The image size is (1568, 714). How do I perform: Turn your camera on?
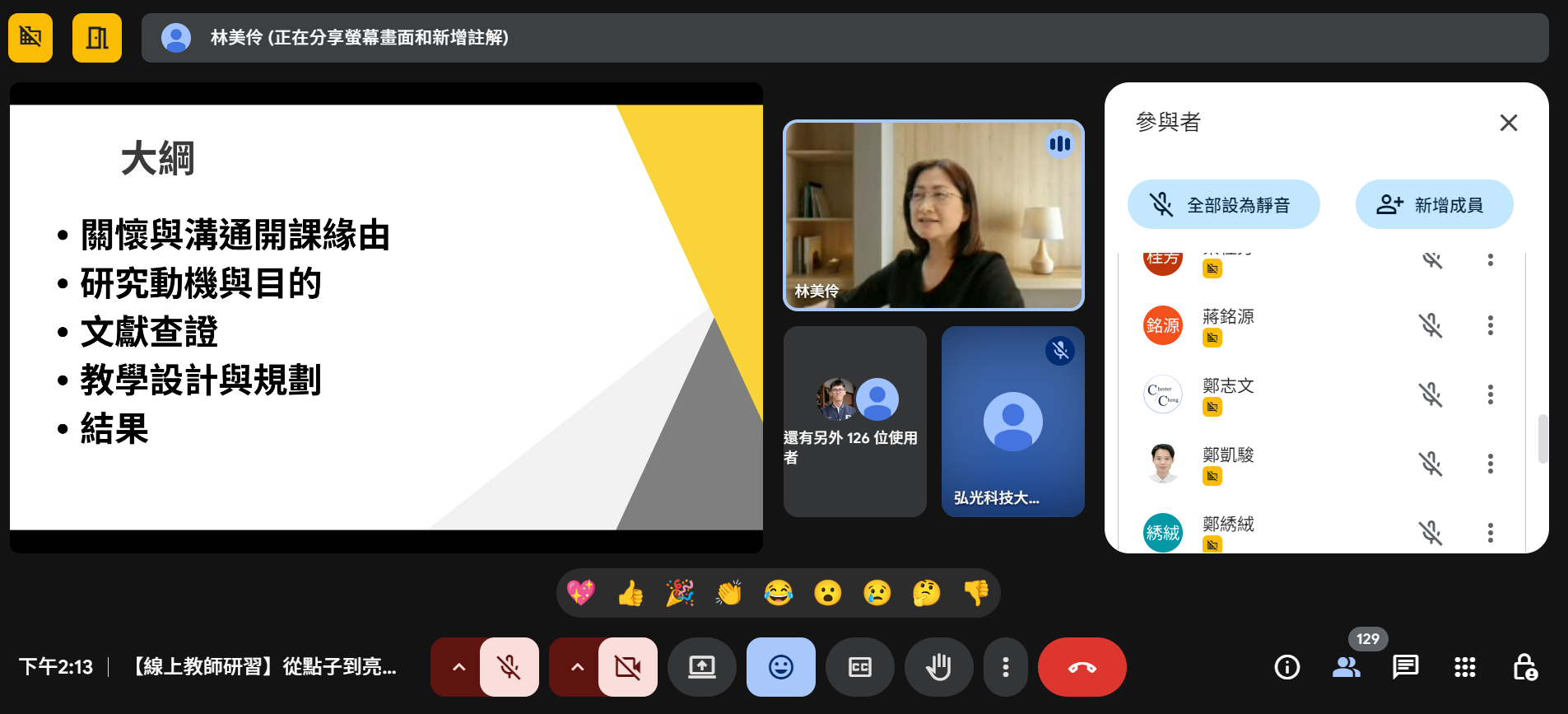(628, 667)
